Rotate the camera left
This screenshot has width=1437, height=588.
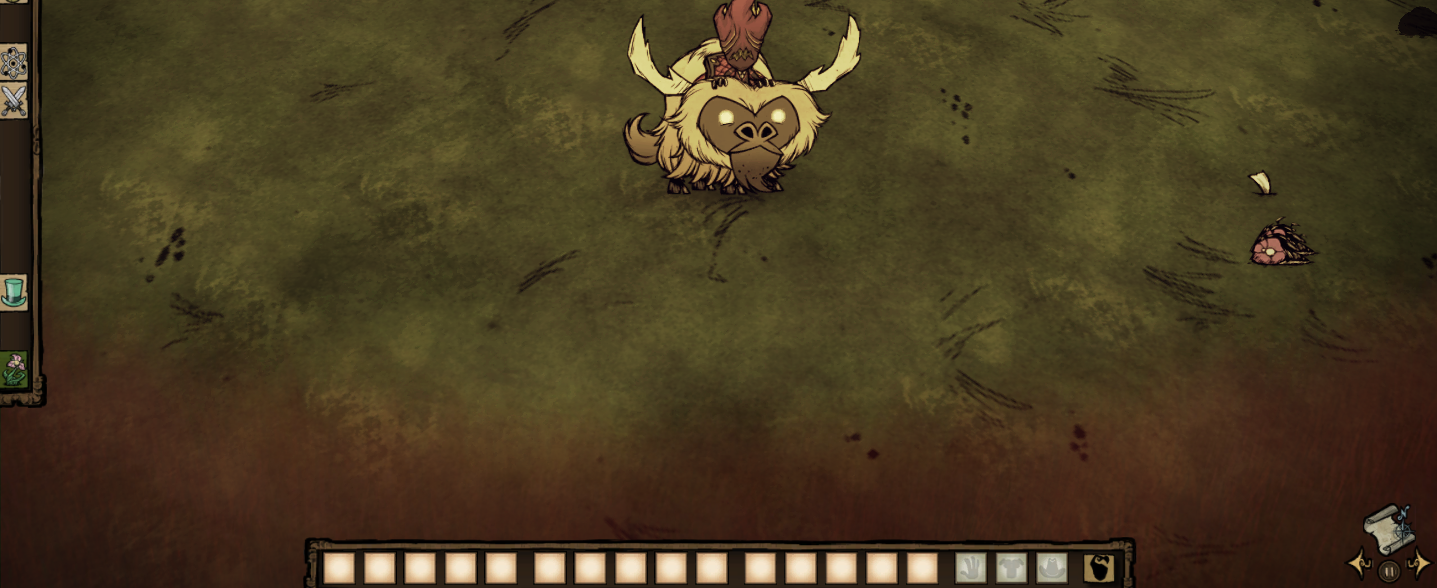click(x=1360, y=564)
